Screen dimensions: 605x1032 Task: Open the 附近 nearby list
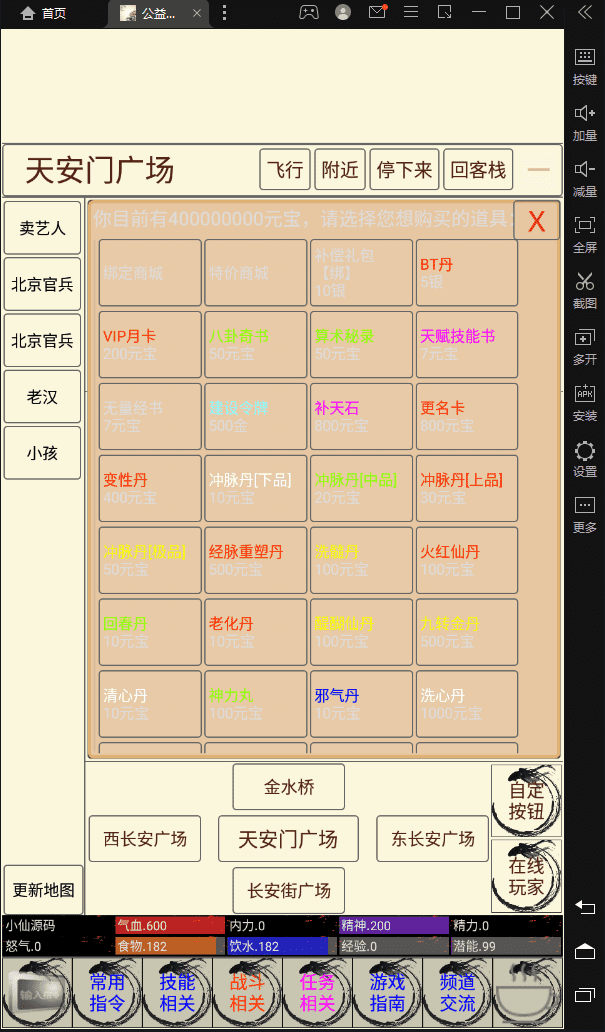tap(340, 170)
